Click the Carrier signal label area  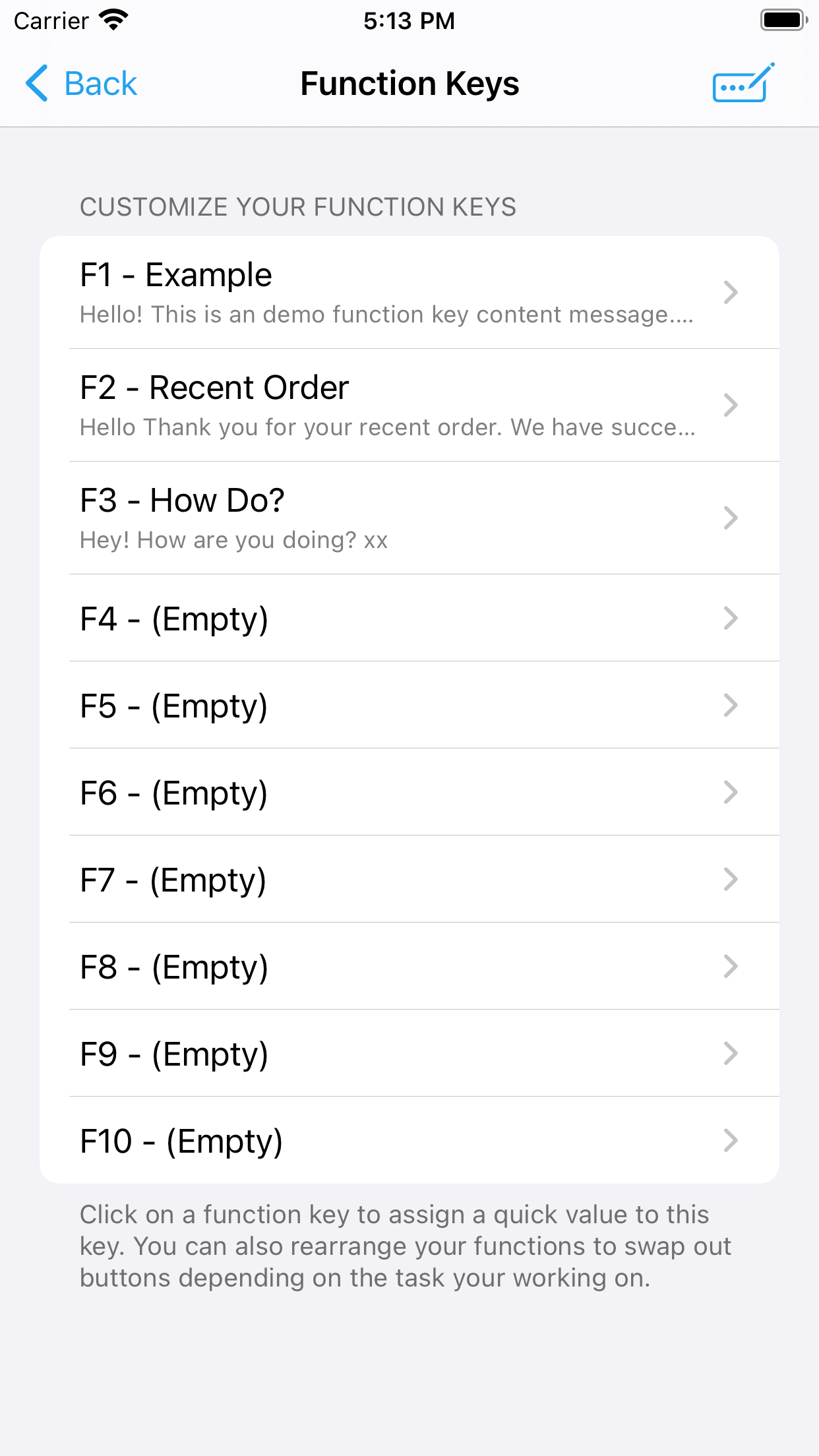[49, 20]
